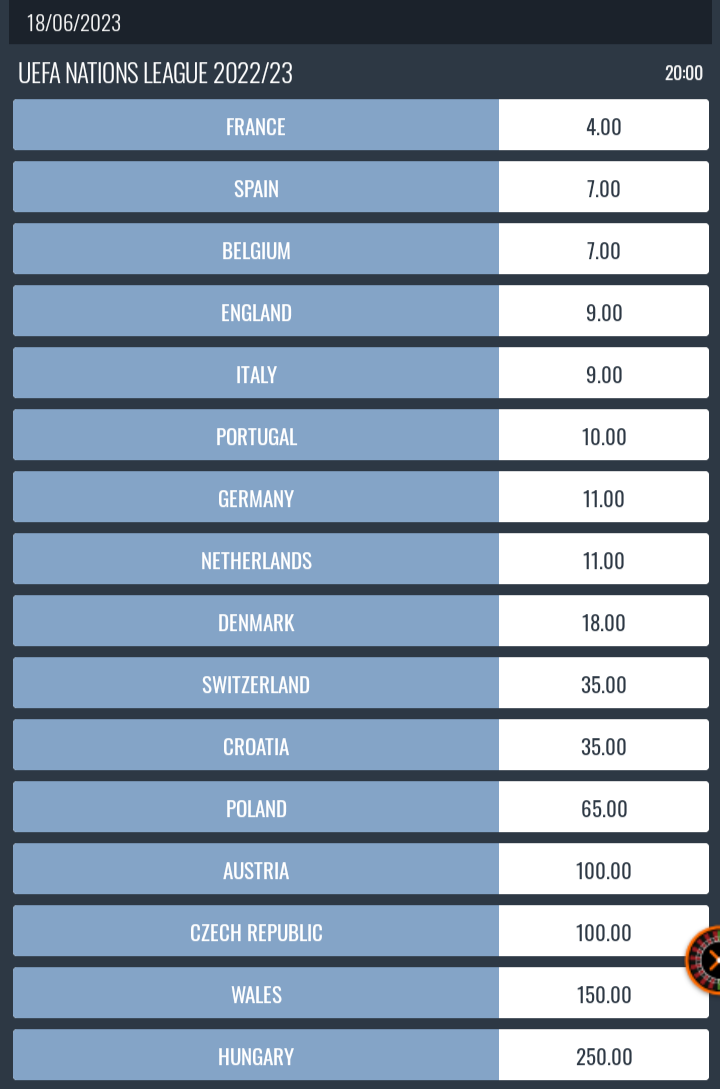Pick Hungary odds 250.00
Image resolution: width=720 pixels, height=1089 pixels.
coord(603,1057)
